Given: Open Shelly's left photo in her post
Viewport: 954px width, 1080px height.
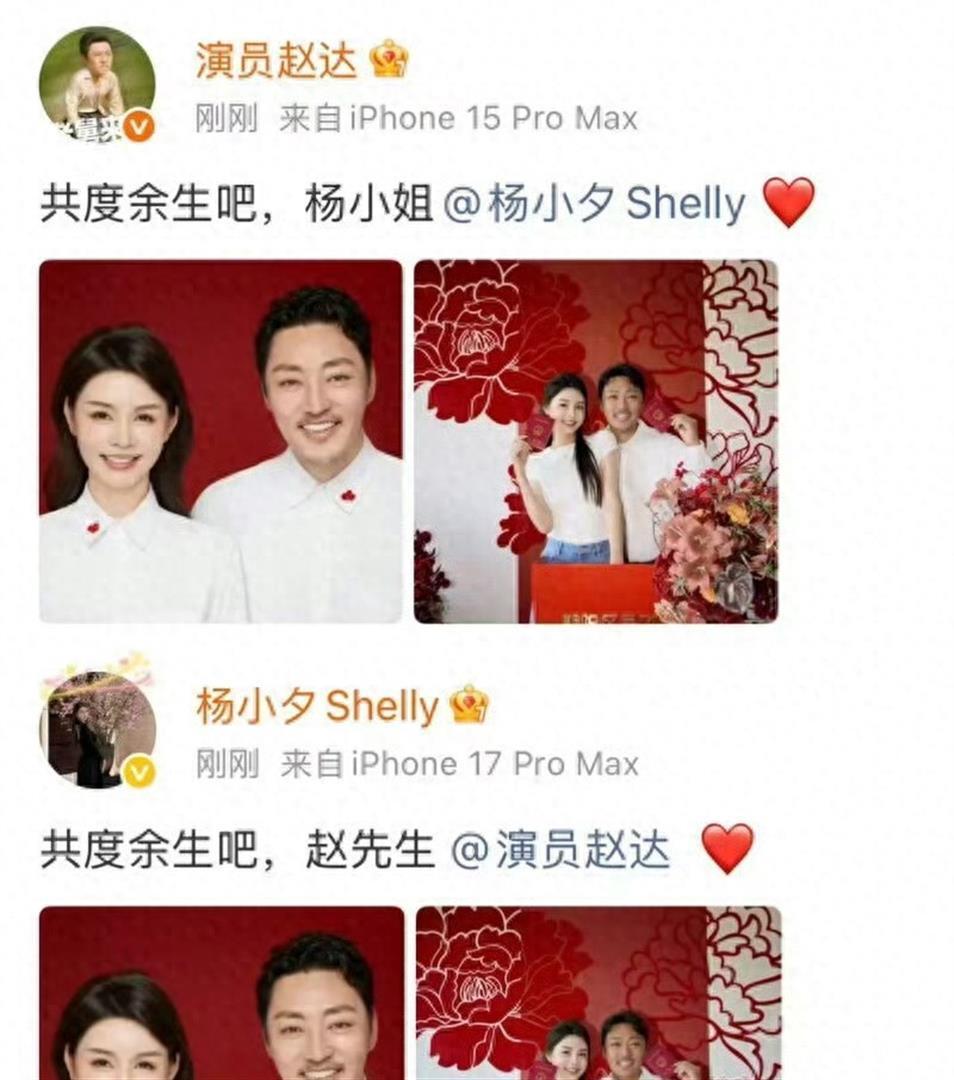Looking at the screenshot, I should 218,1000.
